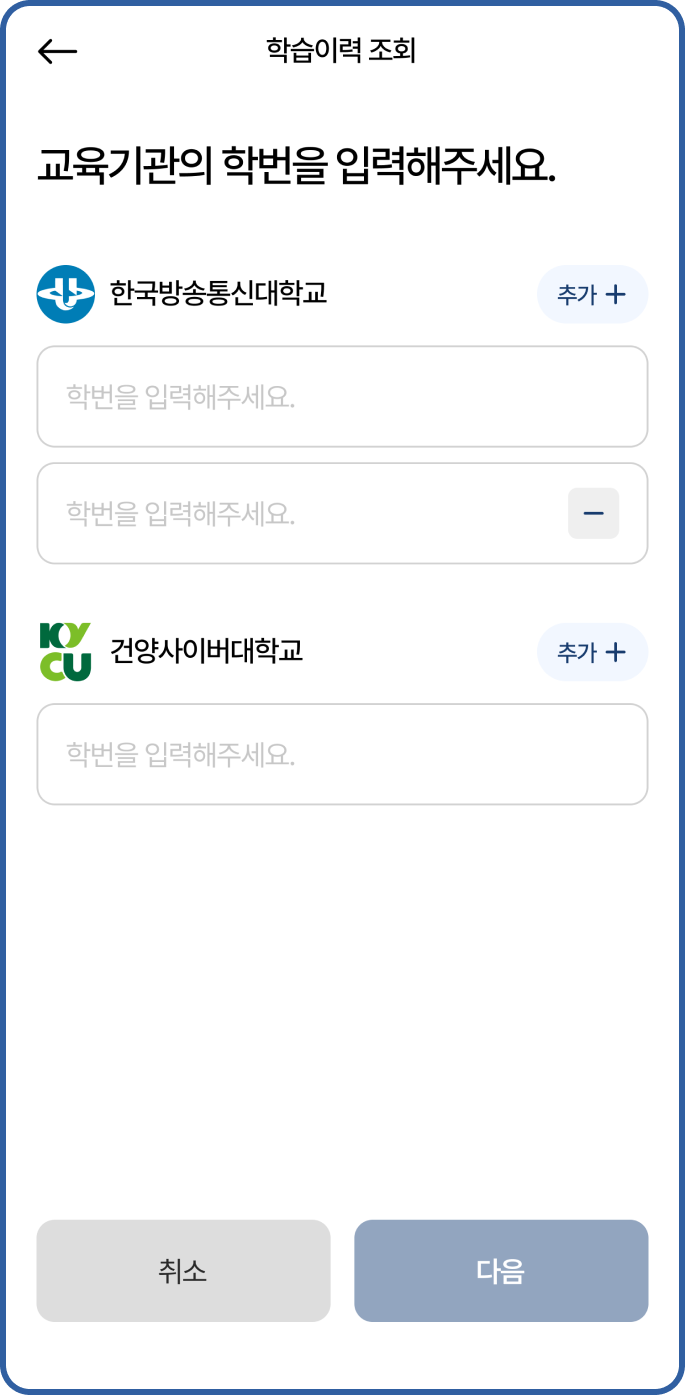
Task: Proceed with the 다음 button
Action: coord(501,1271)
